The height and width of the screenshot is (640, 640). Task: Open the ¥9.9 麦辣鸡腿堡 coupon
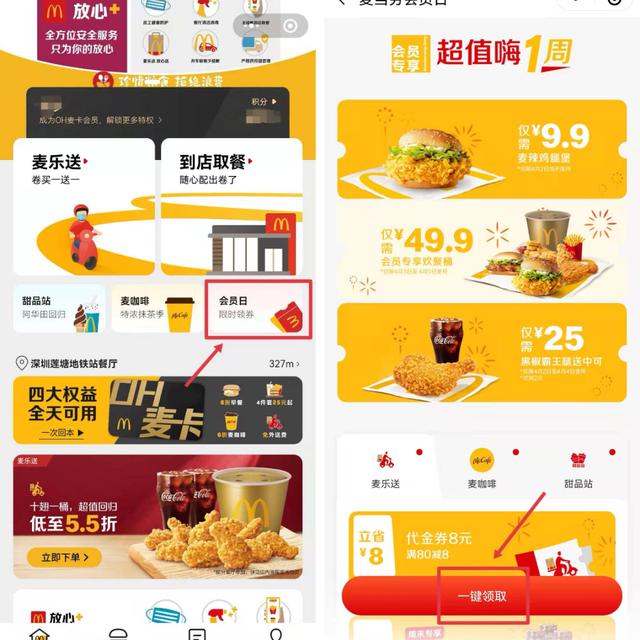(482, 149)
